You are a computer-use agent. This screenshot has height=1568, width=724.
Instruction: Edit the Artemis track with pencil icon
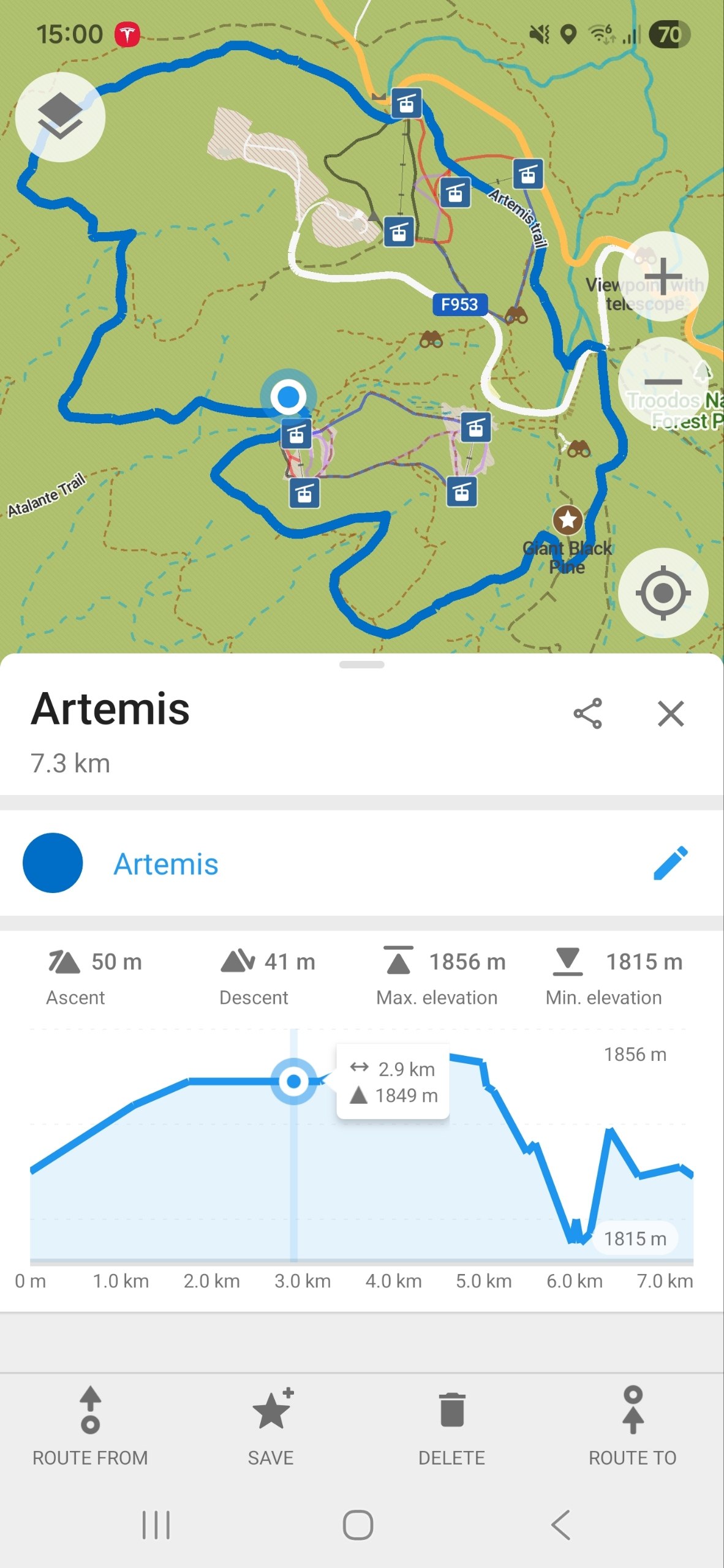point(671,864)
